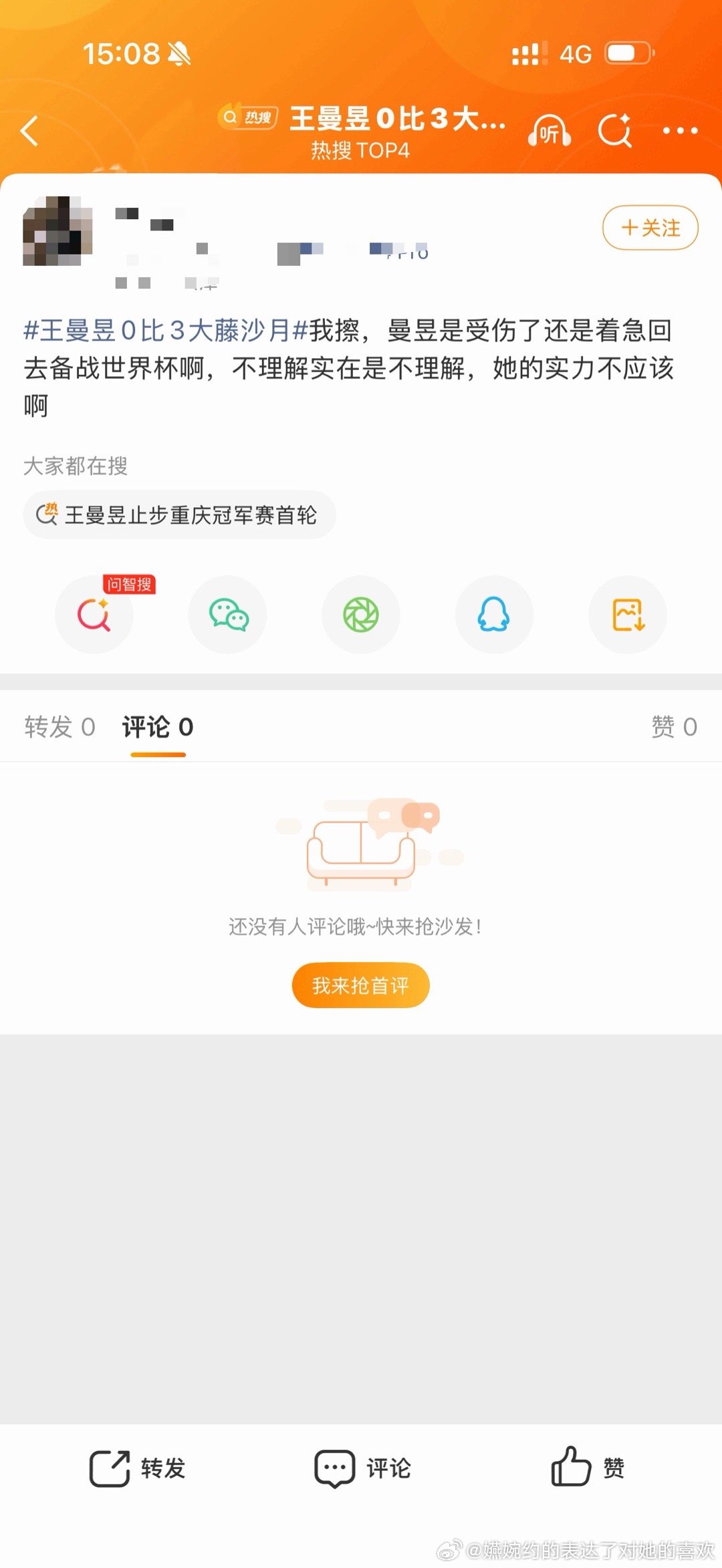
Task: Save post as image using download icon
Action: point(627,615)
